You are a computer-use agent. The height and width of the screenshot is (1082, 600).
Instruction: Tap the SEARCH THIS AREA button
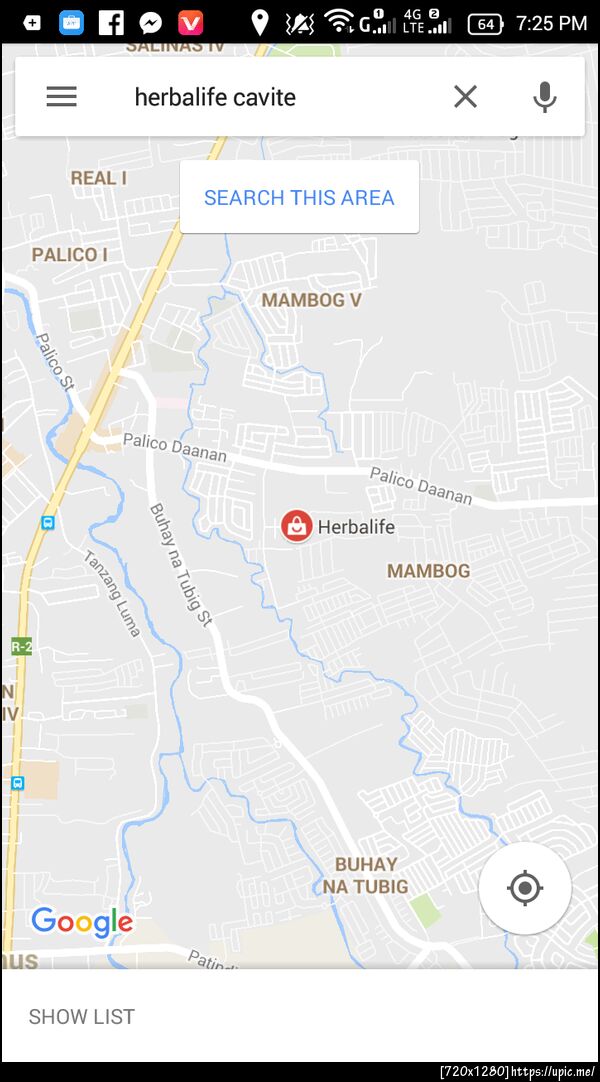coord(299,198)
